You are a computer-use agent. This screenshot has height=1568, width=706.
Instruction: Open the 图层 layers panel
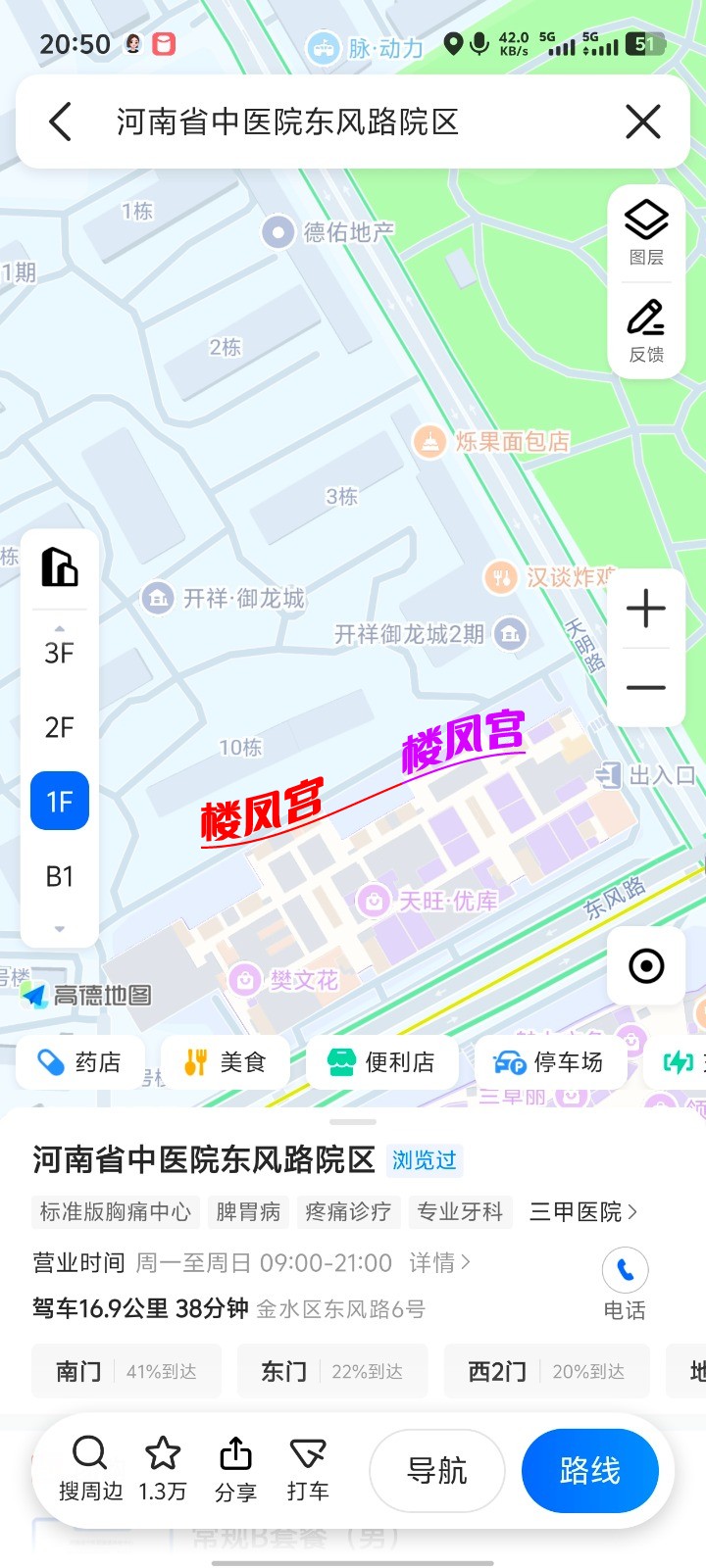coord(646,232)
